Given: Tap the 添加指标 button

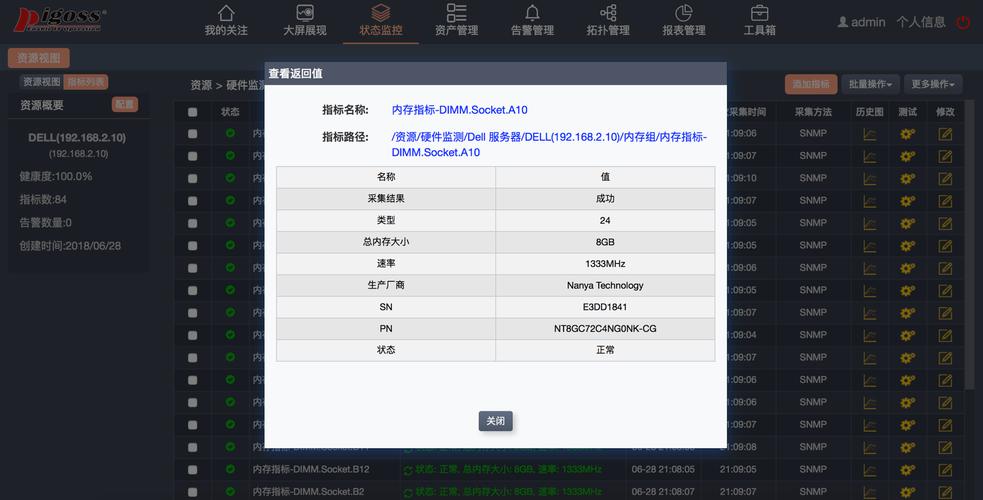Looking at the screenshot, I should click(811, 84).
